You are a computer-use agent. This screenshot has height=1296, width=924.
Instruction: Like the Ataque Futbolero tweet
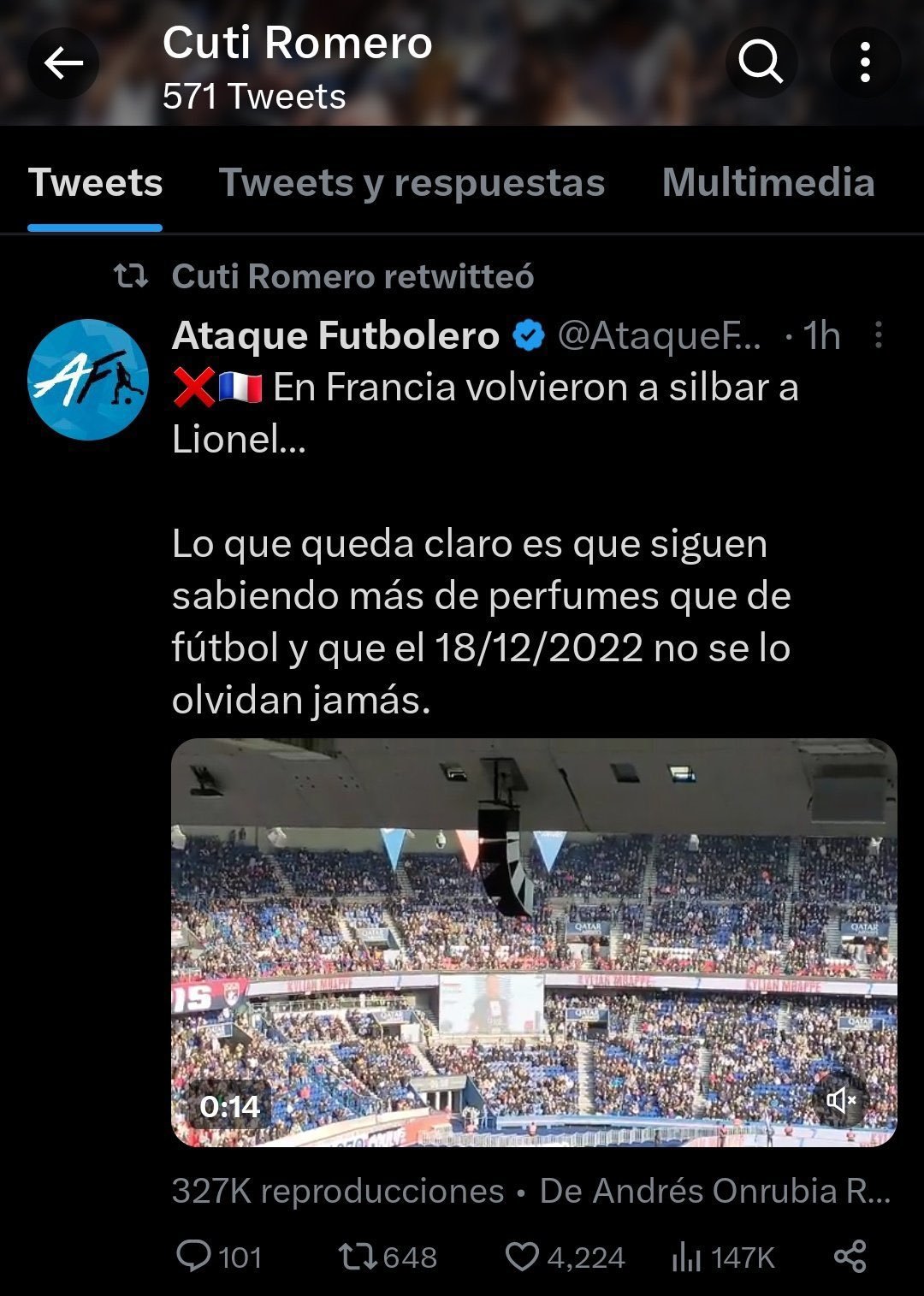point(521,1257)
